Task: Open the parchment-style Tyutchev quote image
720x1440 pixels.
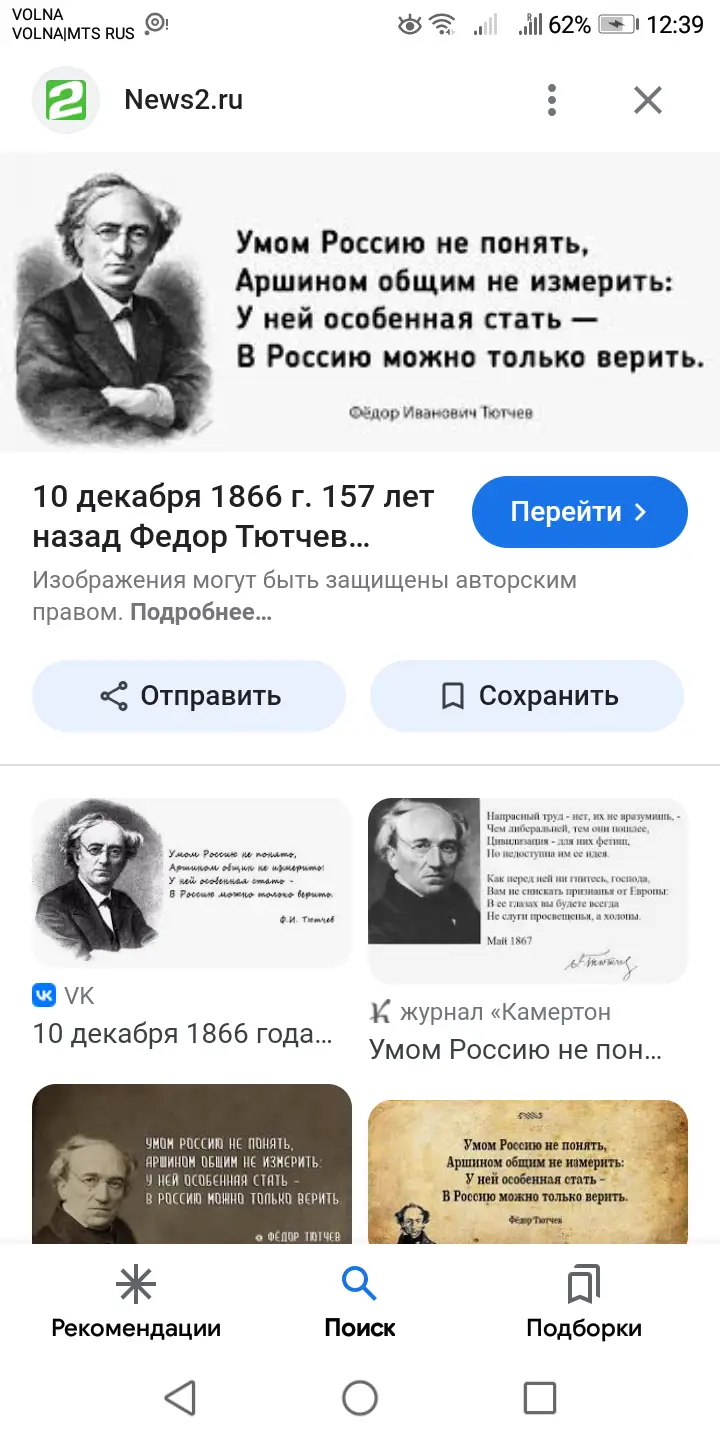Action: click(x=528, y=1172)
